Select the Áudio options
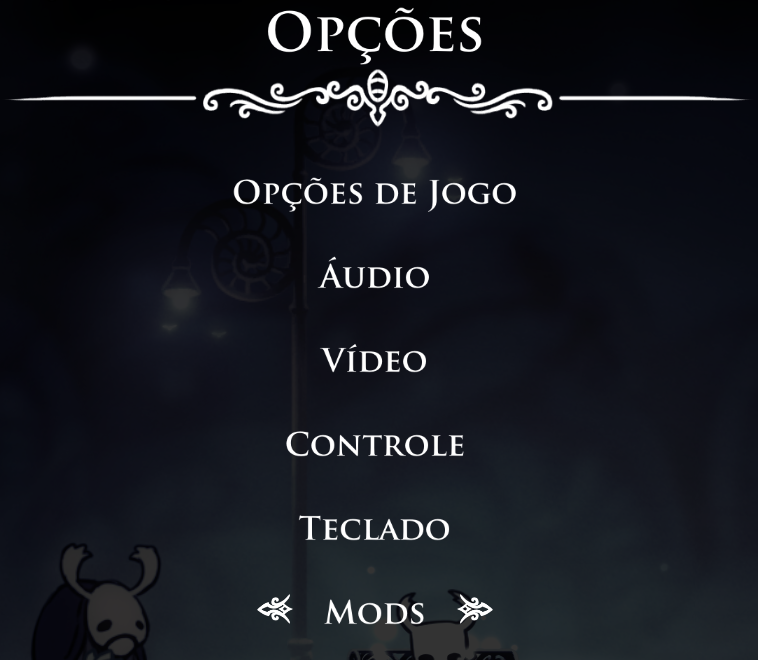 [375, 276]
